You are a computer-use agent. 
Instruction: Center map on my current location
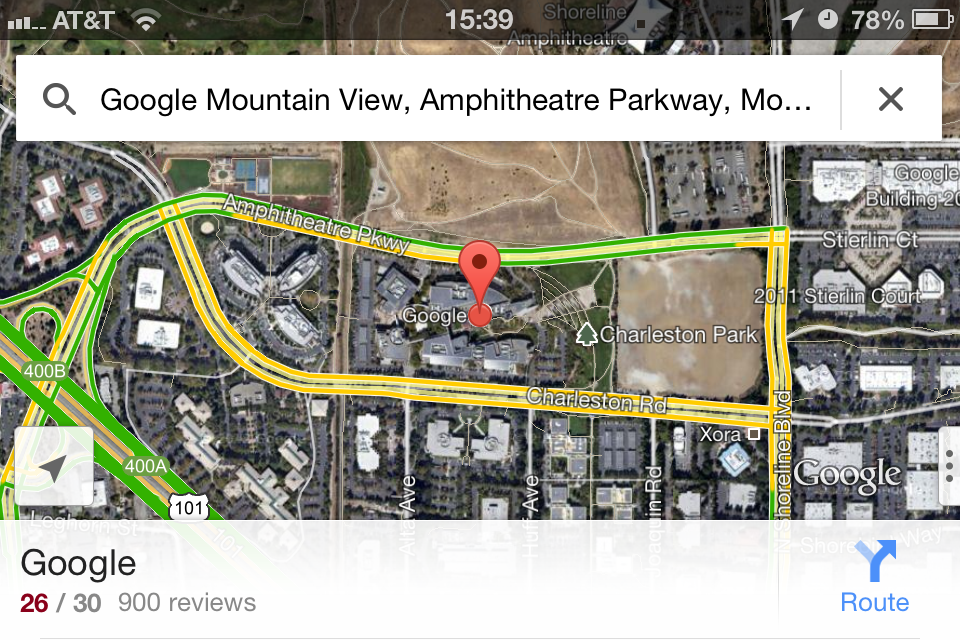54,467
